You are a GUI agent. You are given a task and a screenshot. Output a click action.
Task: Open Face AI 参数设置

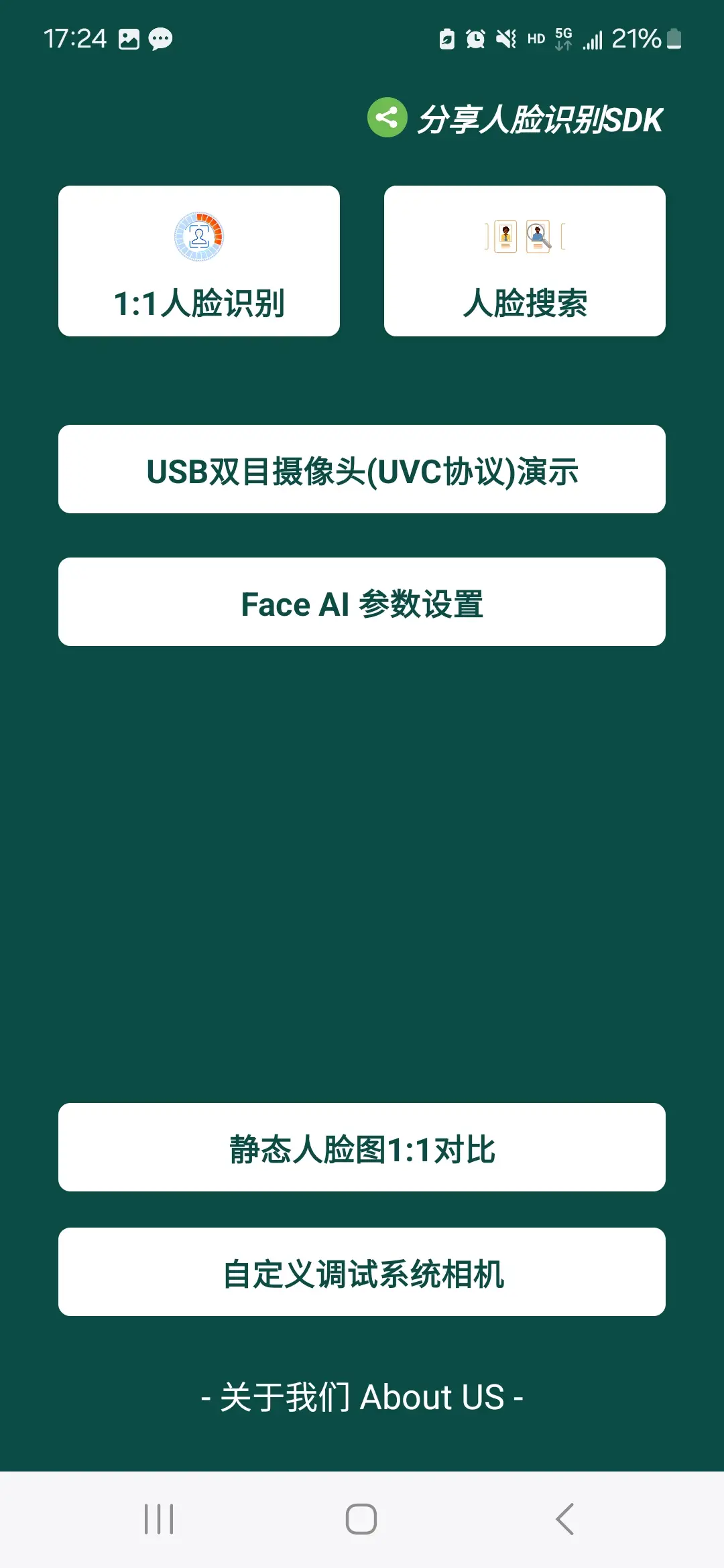[x=362, y=602]
